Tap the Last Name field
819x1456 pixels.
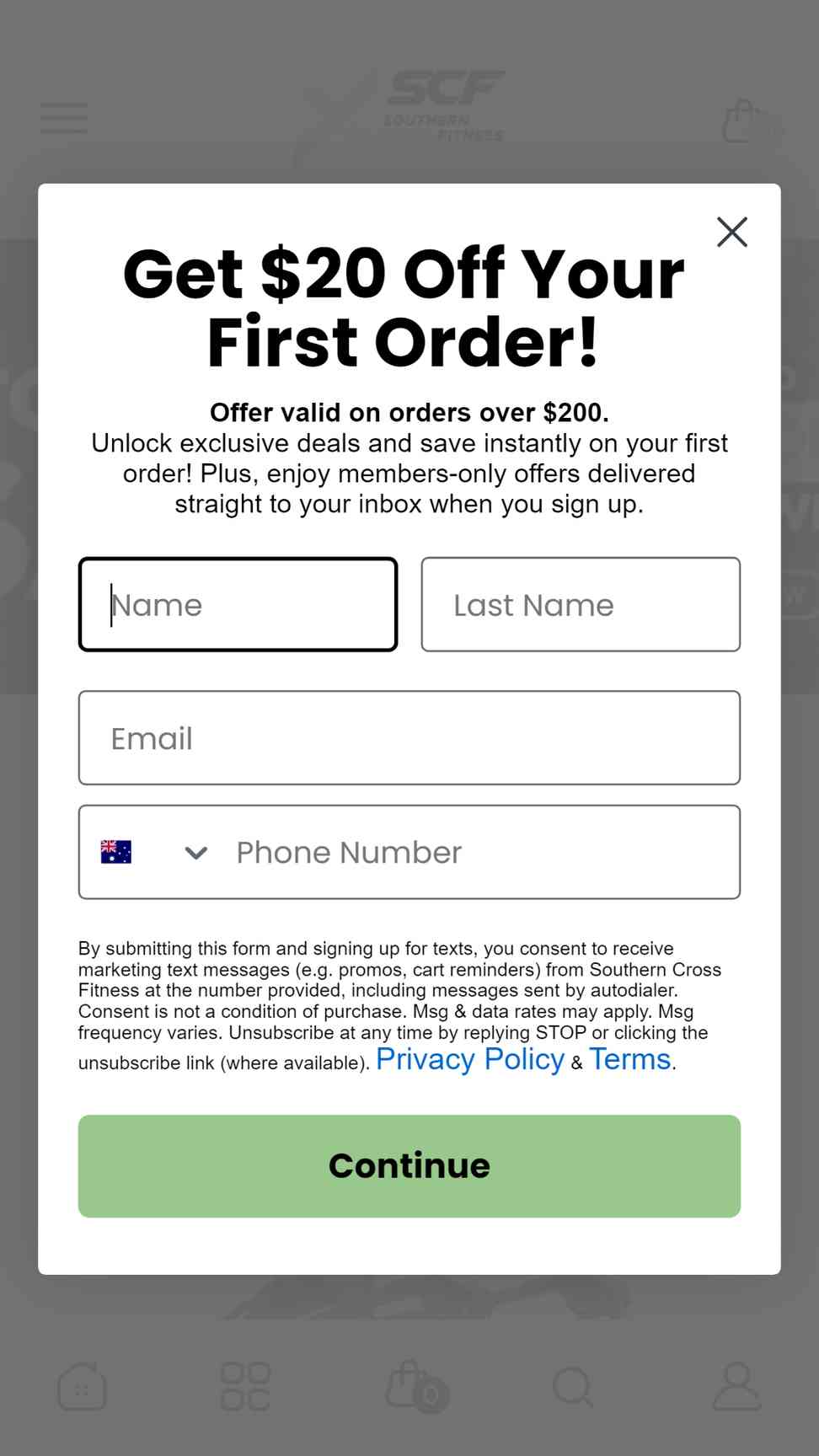[581, 604]
